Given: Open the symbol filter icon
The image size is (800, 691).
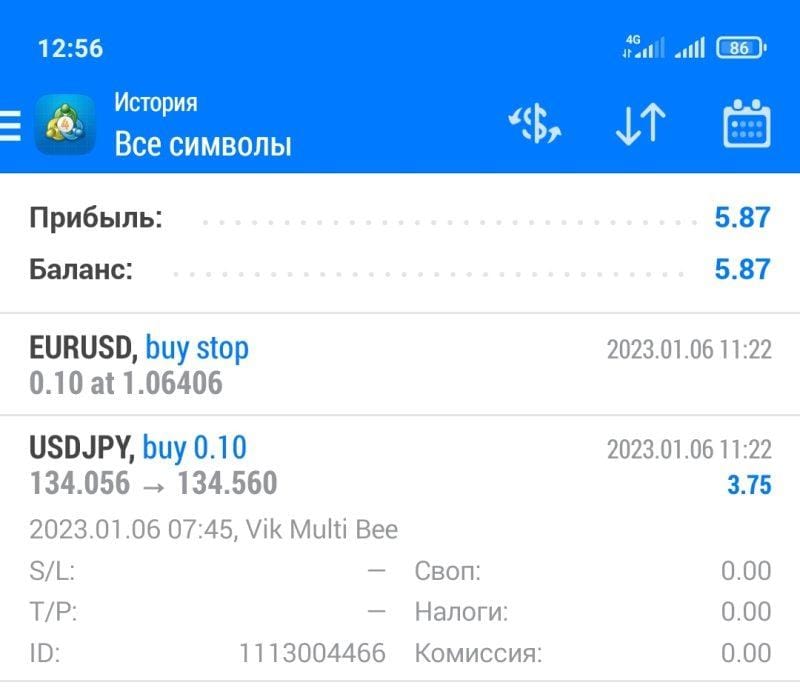Looking at the screenshot, I should [535, 125].
